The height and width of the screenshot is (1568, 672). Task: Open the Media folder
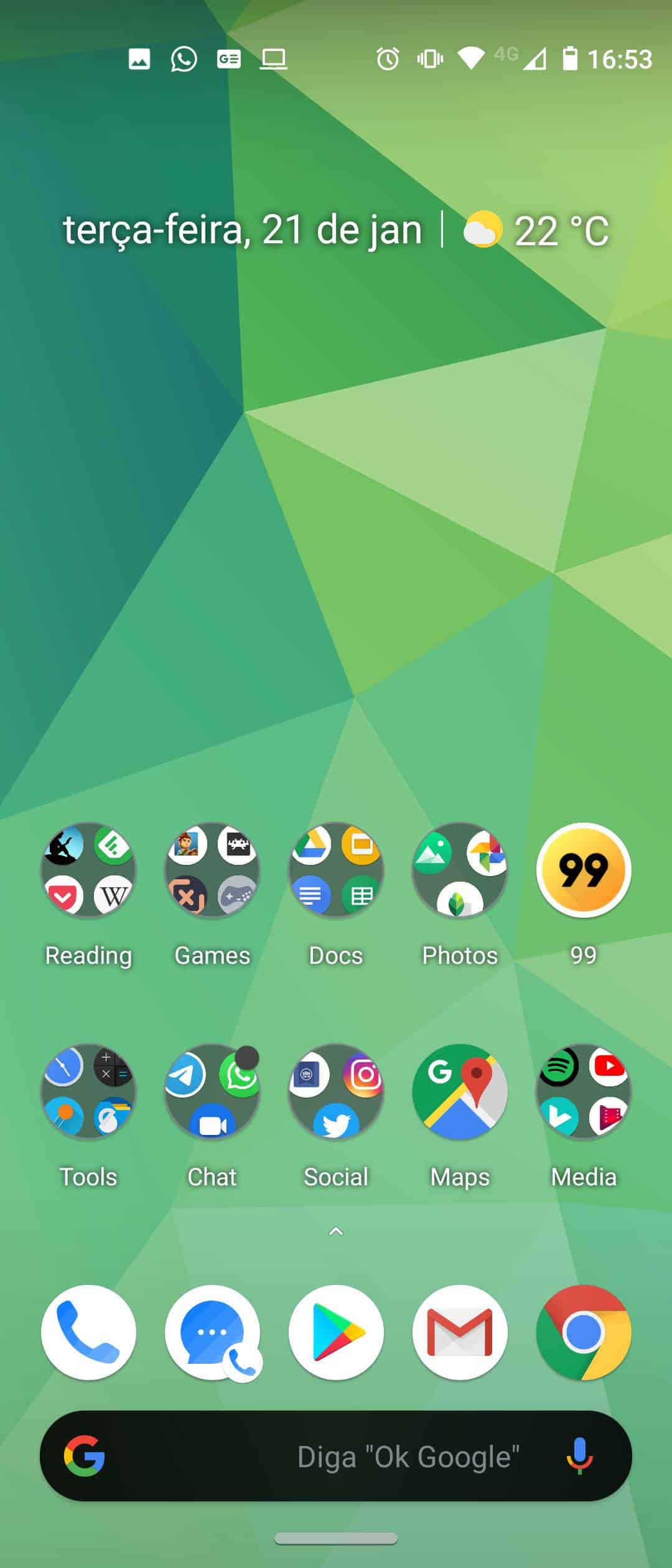coord(584,1091)
